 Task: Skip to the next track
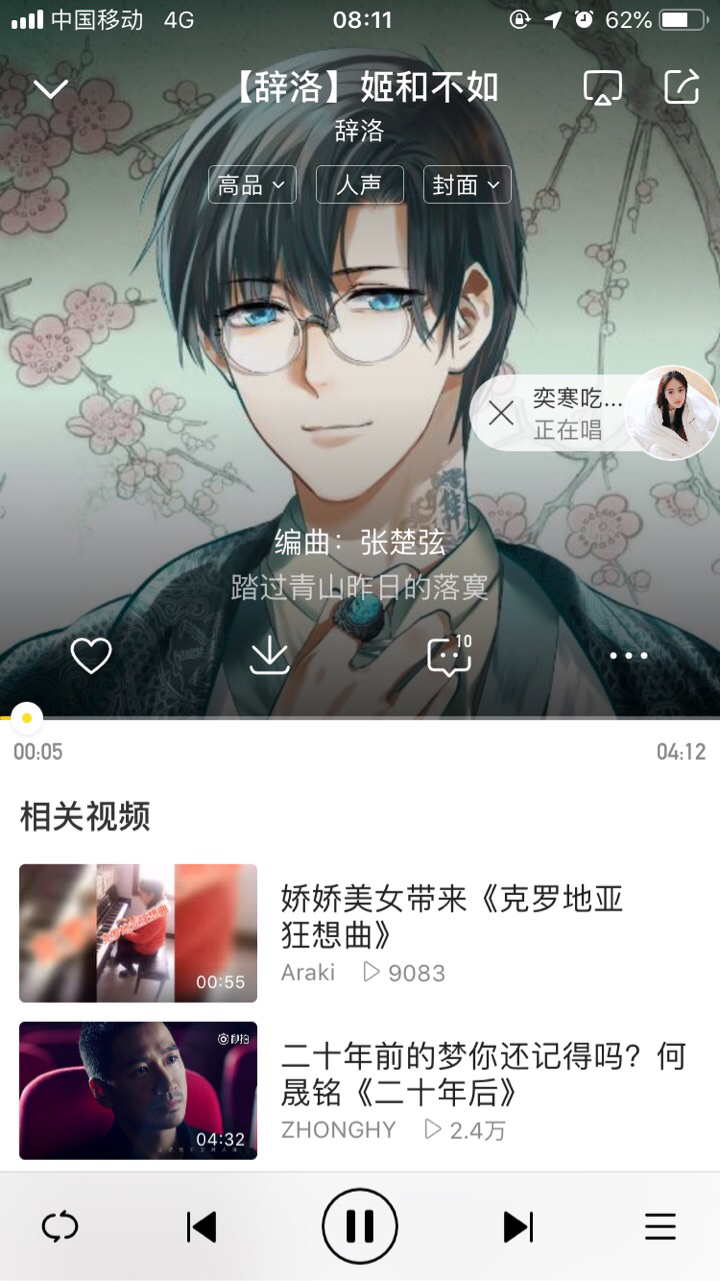click(x=517, y=1226)
